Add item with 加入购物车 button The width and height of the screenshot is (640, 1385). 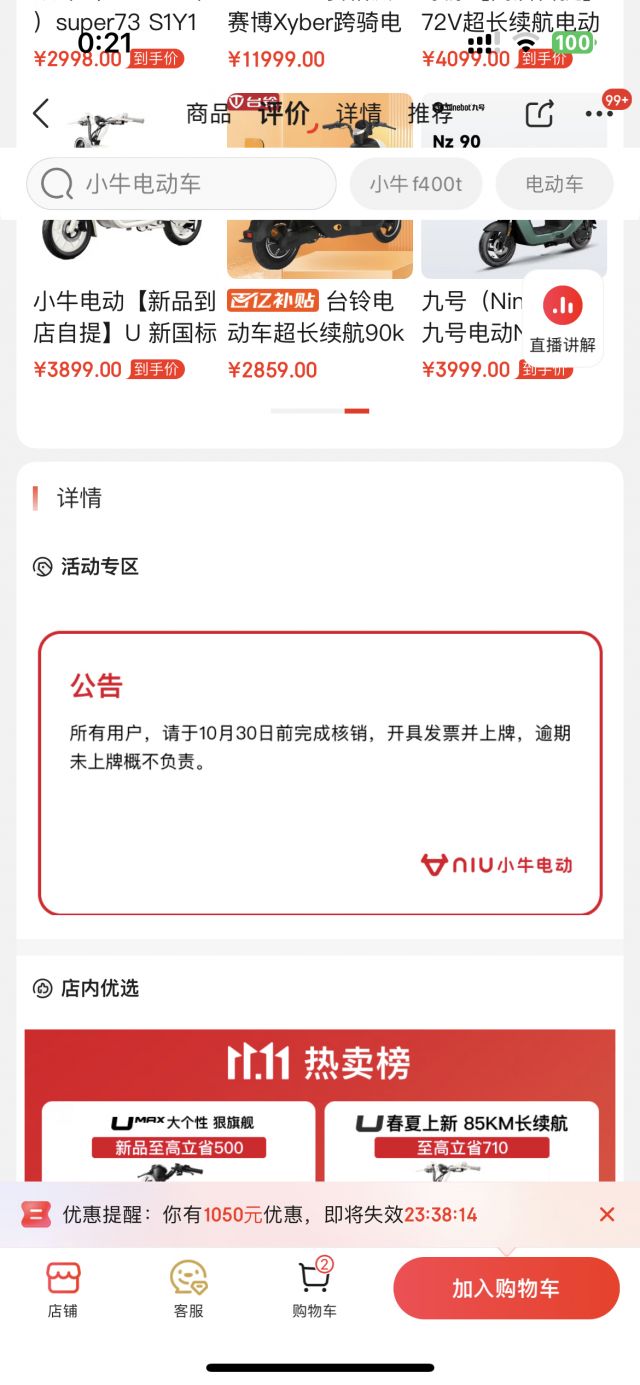pyautogui.click(x=506, y=1288)
